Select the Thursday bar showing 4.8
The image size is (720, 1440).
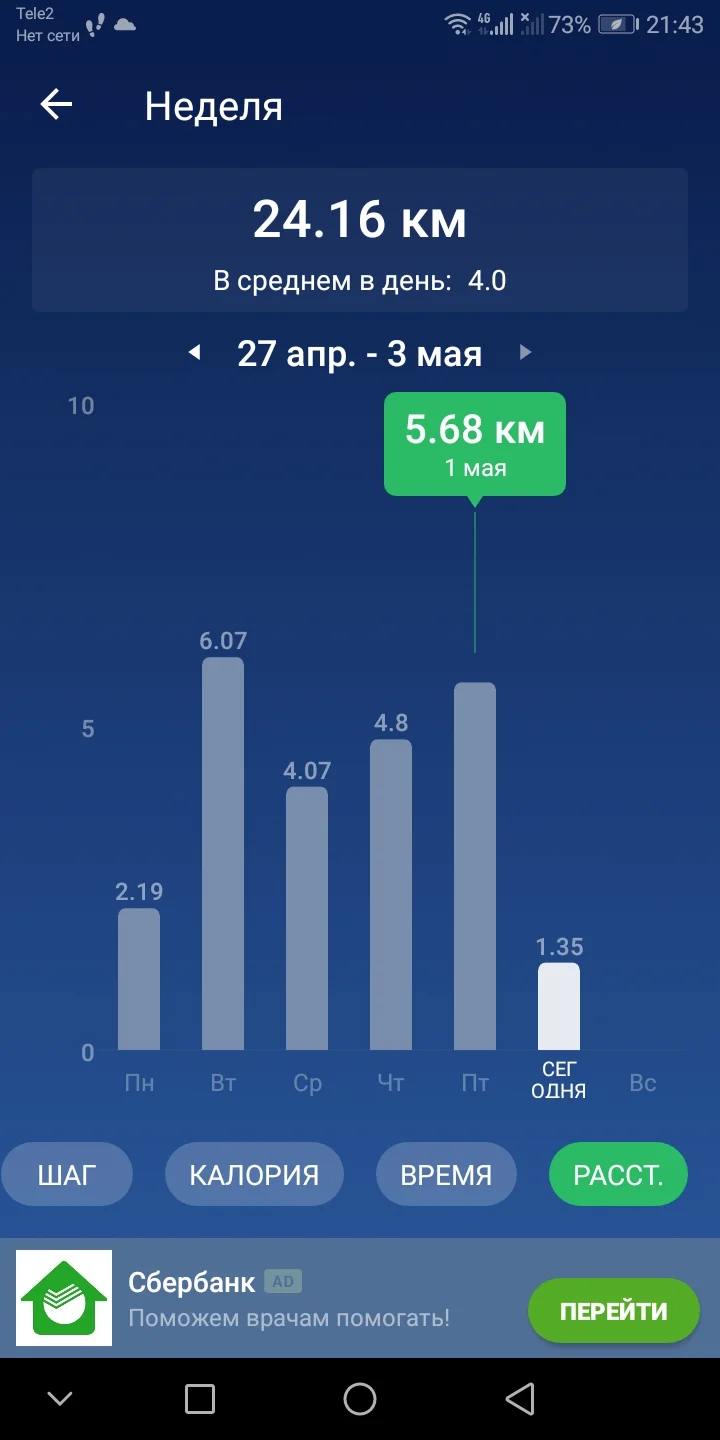click(x=391, y=895)
